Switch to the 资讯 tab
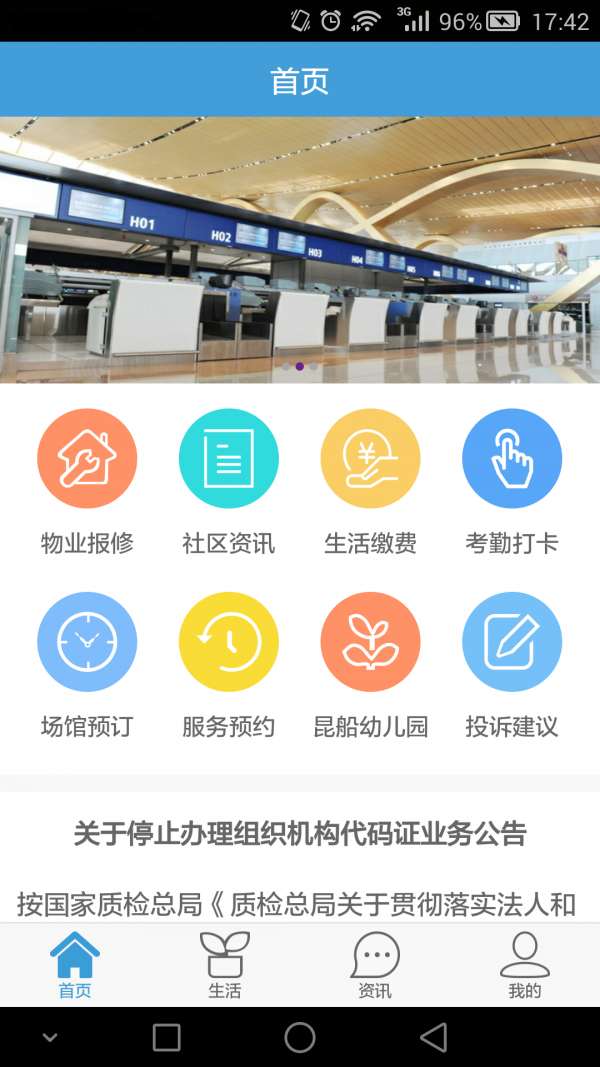This screenshot has width=600, height=1067. point(375,965)
